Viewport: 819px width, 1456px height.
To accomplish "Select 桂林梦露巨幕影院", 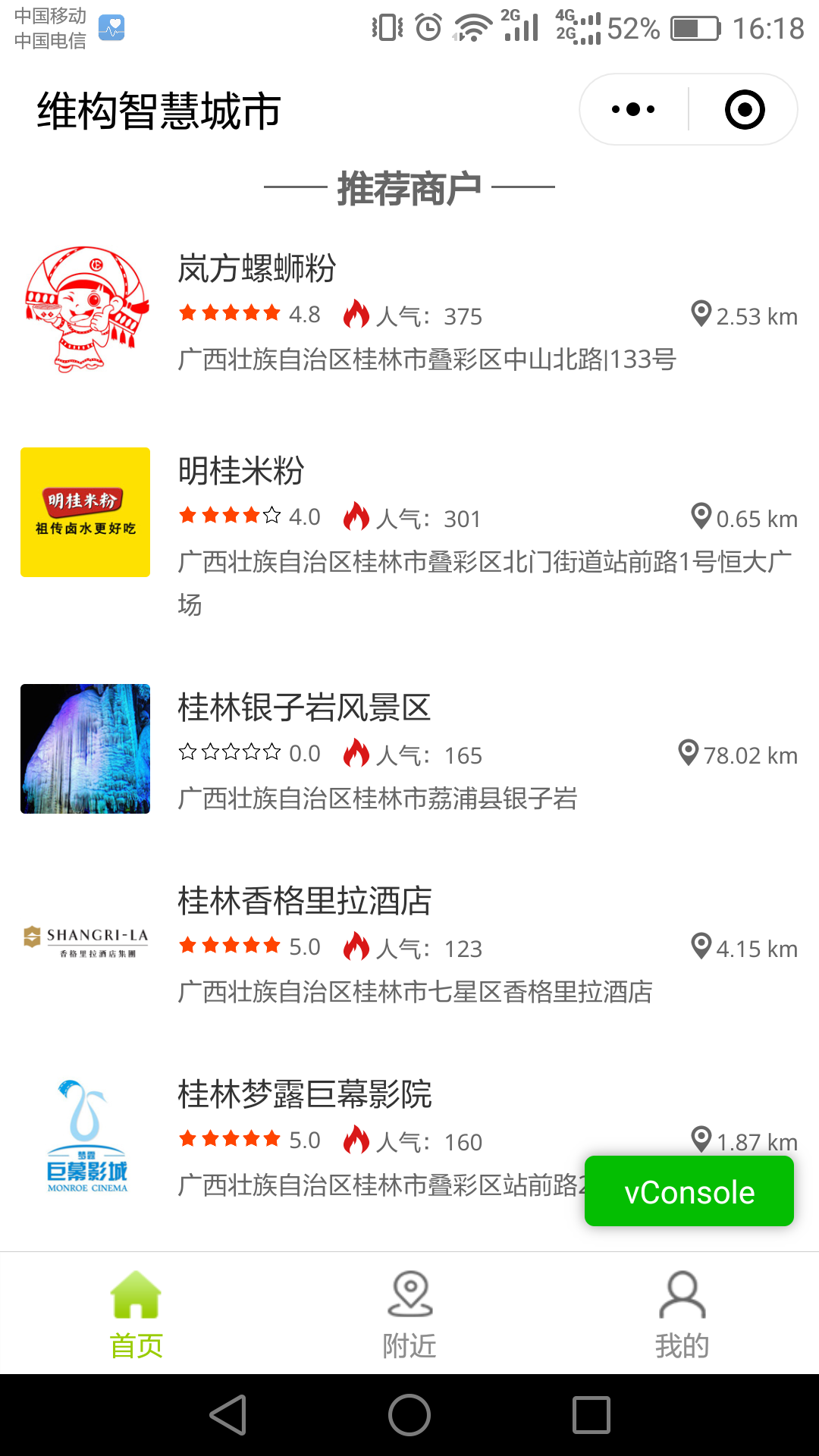I will coord(409,1137).
